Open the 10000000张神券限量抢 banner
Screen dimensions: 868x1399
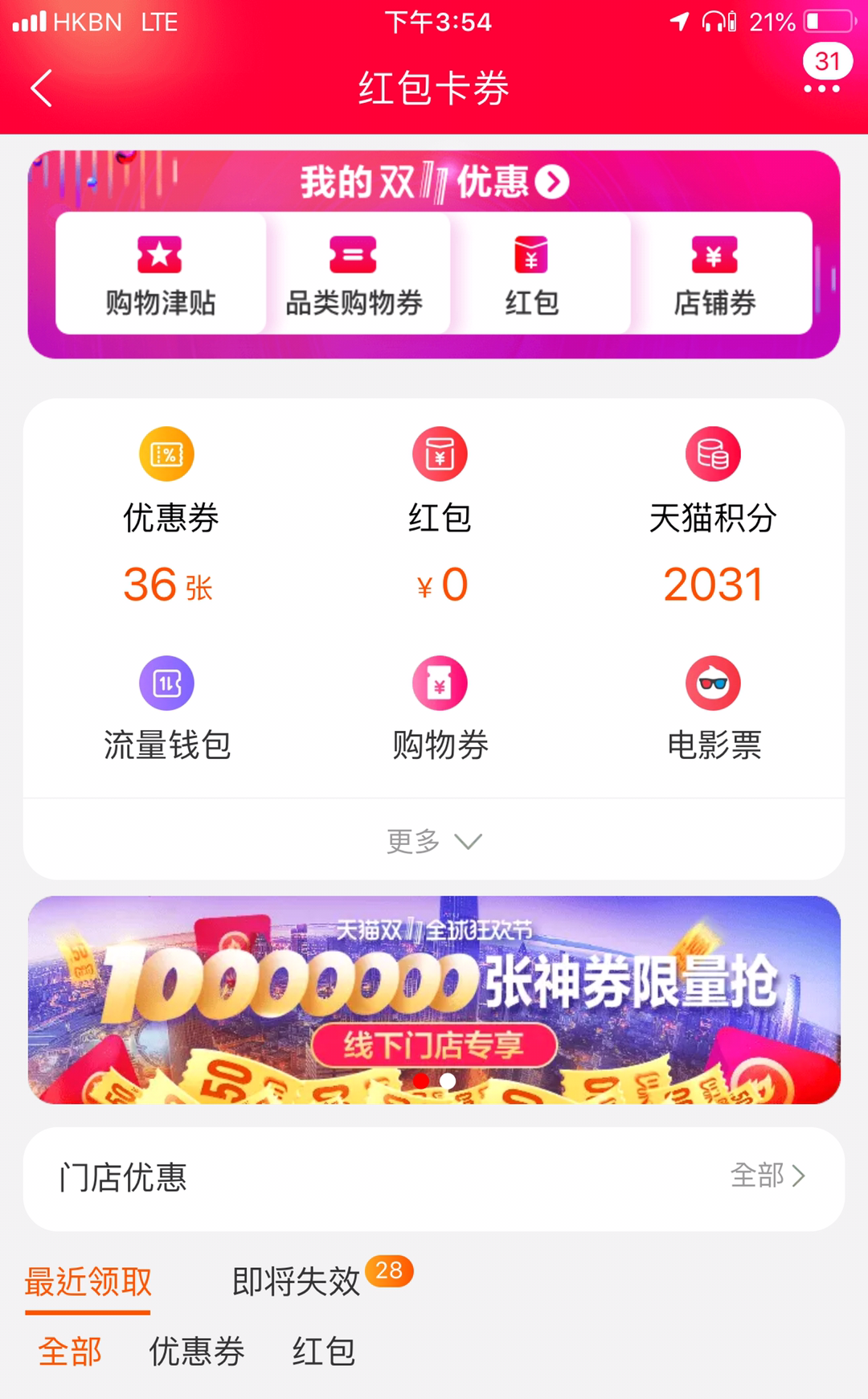click(434, 999)
